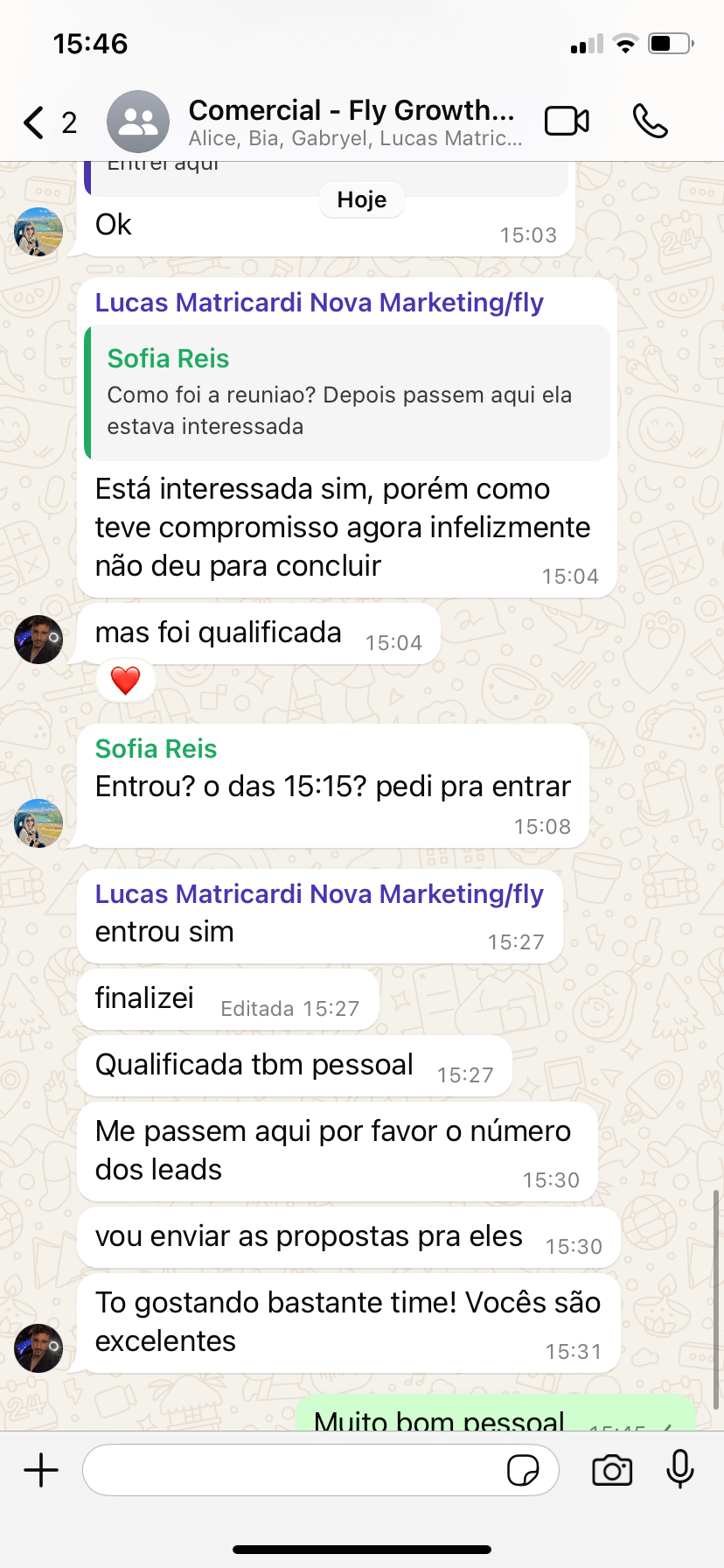Open Comercial - Fly Growth group info

[x=350, y=122]
